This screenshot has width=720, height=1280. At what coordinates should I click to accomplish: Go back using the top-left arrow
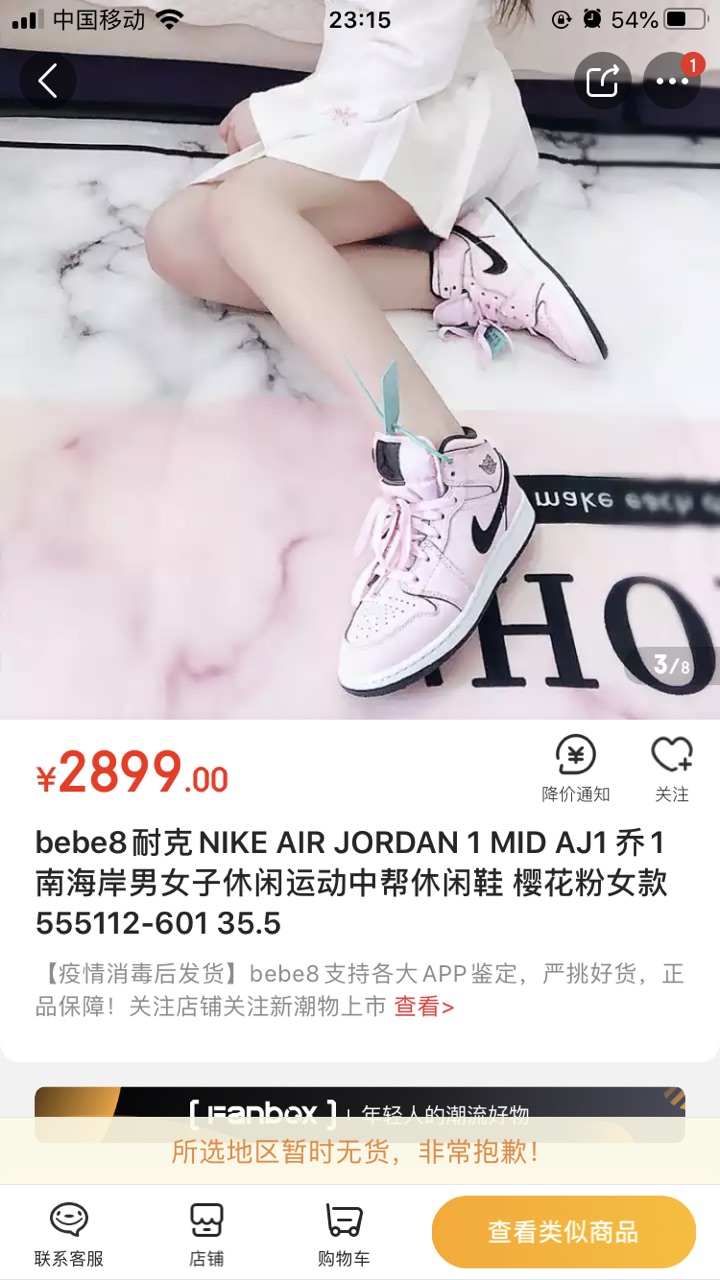point(48,81)
